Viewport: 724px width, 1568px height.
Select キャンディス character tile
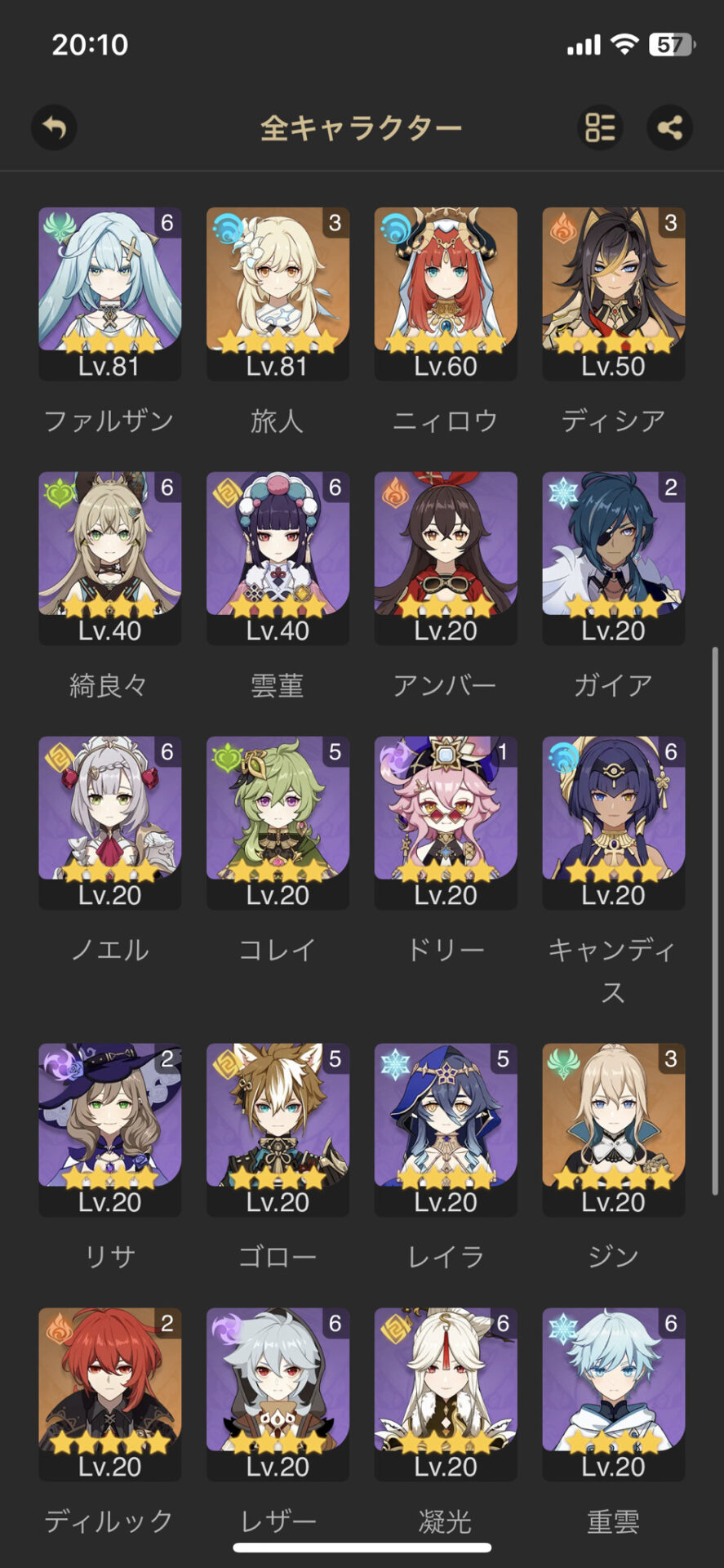tap(613, 823)
